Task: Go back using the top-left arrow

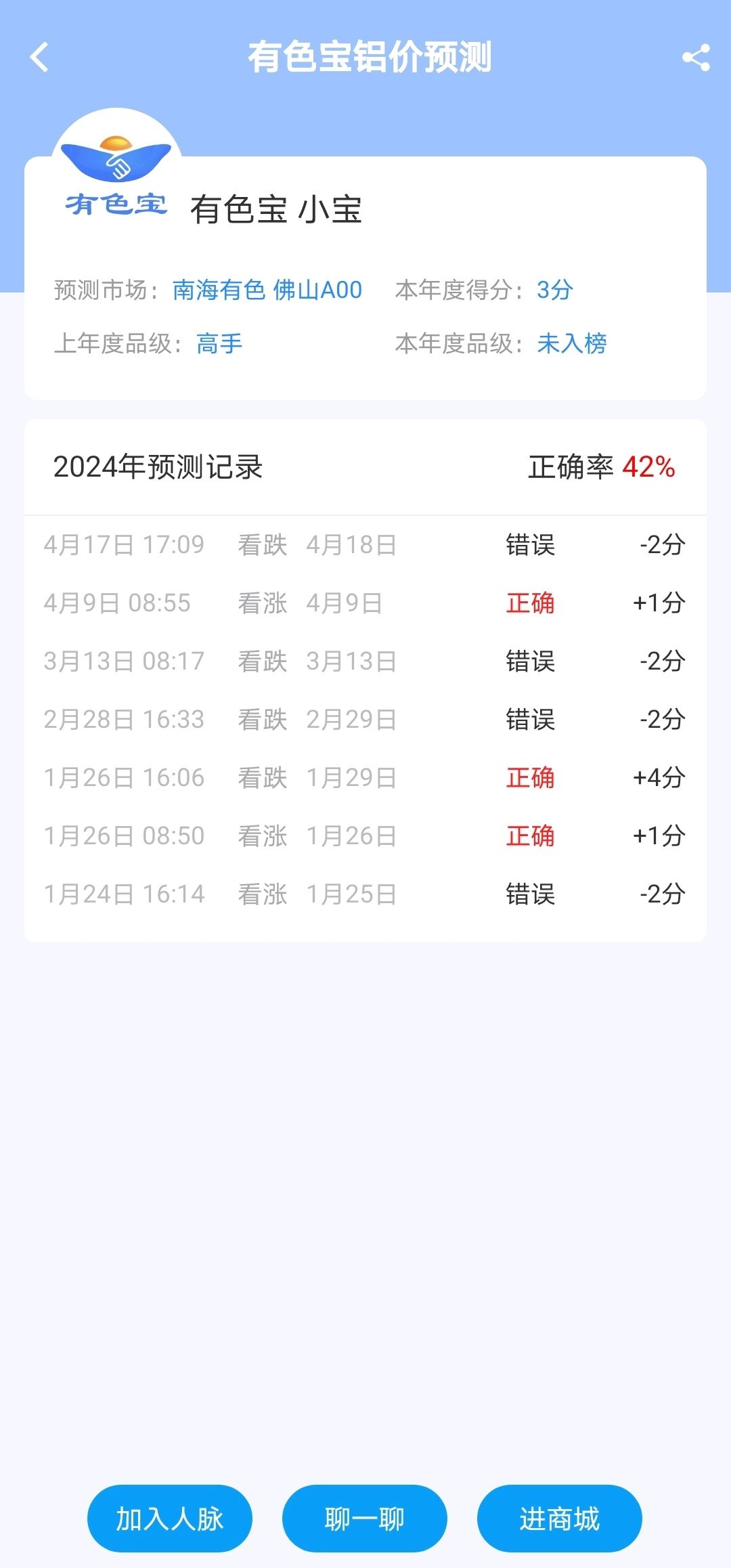Action: 39,57
